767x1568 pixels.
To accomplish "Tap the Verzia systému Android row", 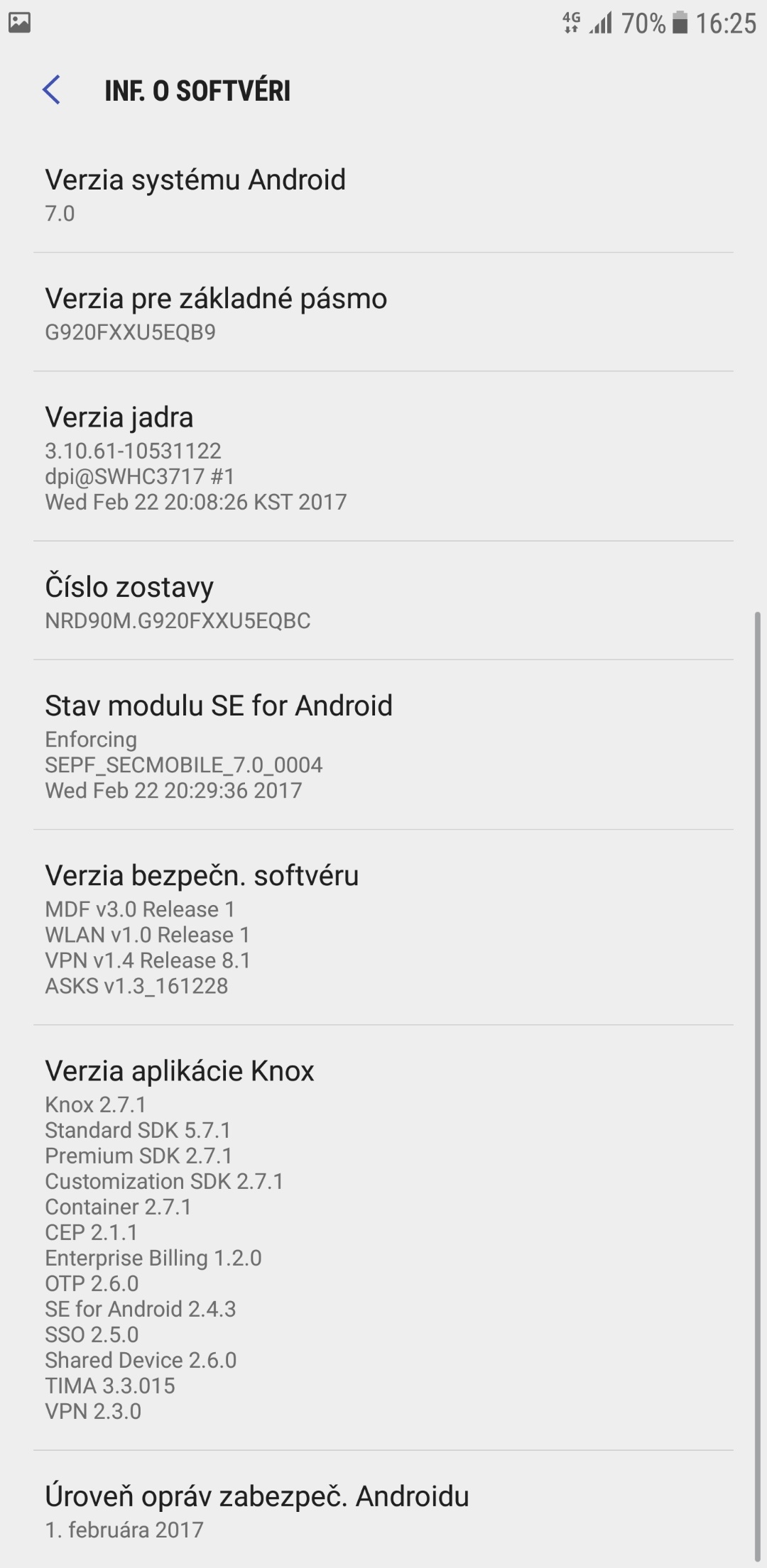I will 383,194.
